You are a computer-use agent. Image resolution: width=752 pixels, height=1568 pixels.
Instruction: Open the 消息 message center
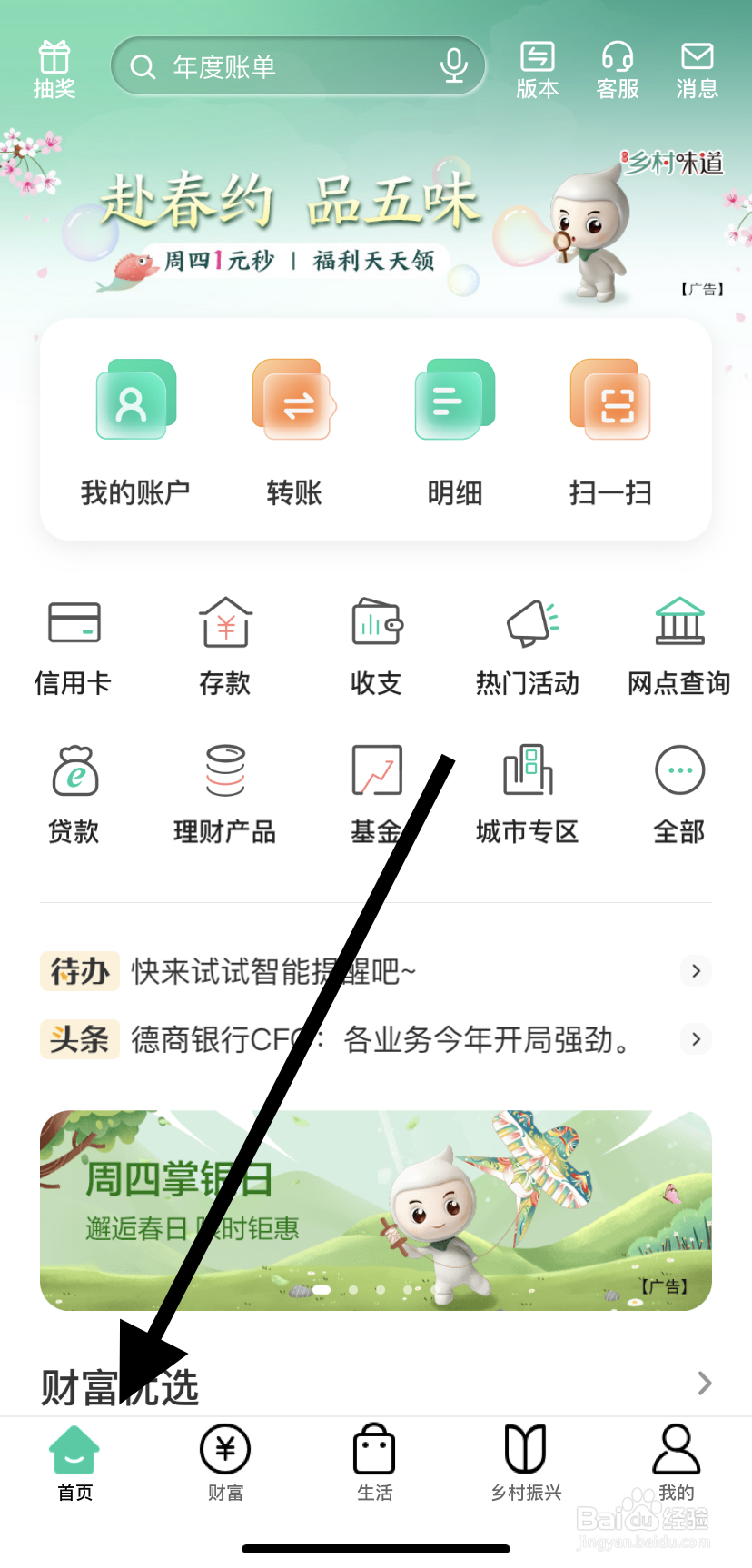click(x=697, y=68)
